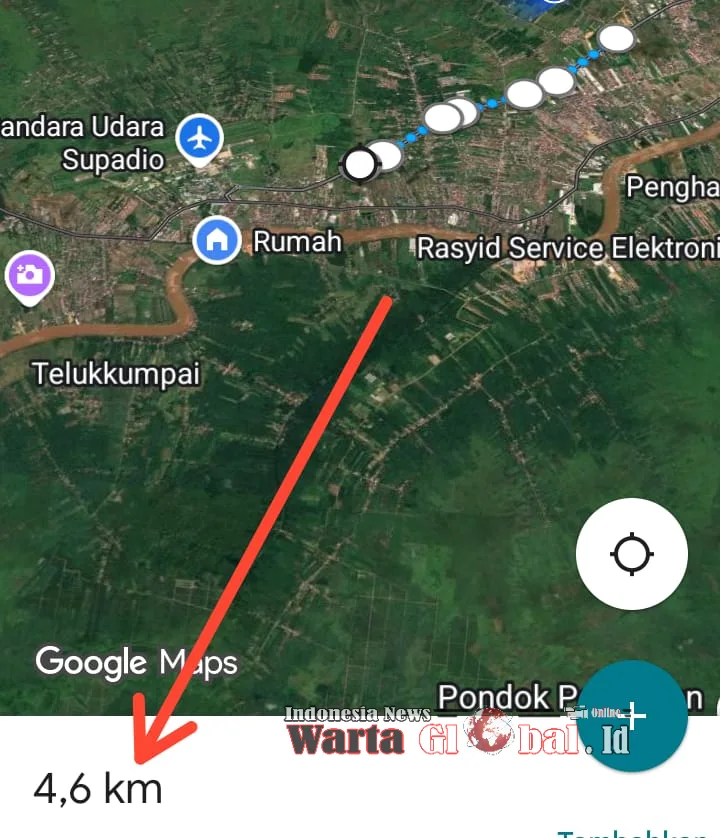Add a new measurement point
This screenshot has height=838, width=720.
pyautogui.click(x=634, y=716)
